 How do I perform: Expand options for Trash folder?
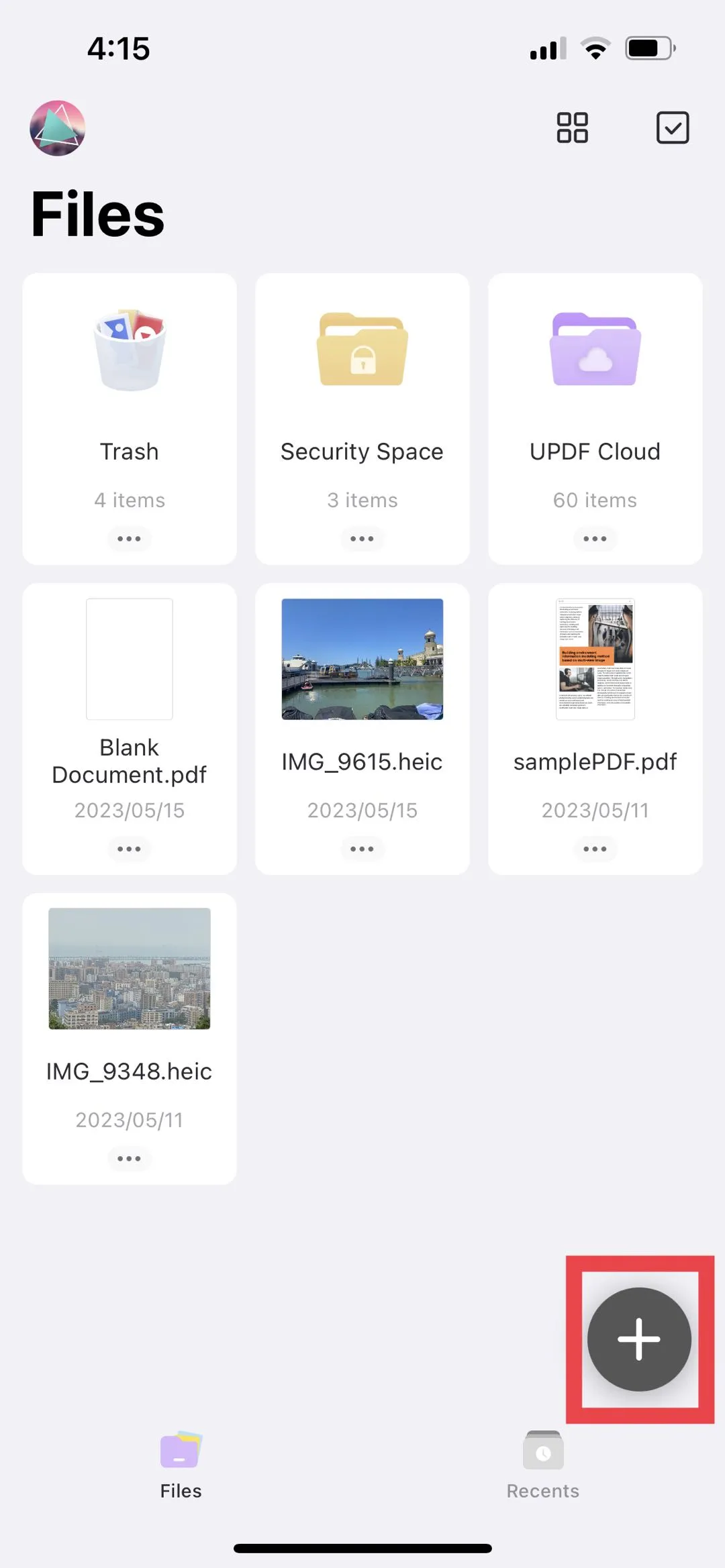pyautogui.click(x=129, y=538)
